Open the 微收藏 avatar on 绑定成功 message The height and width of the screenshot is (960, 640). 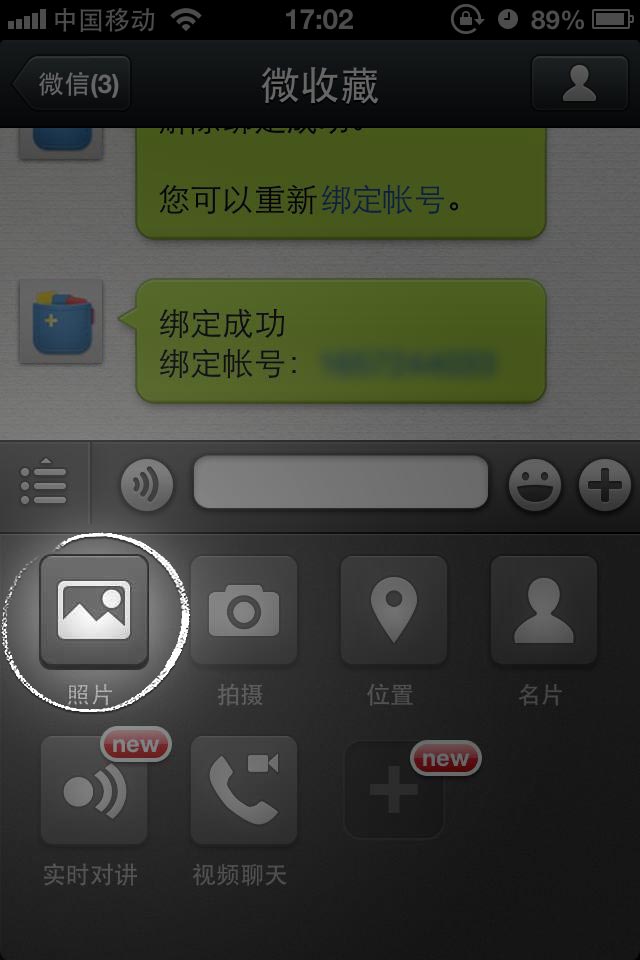coord(61,321)
